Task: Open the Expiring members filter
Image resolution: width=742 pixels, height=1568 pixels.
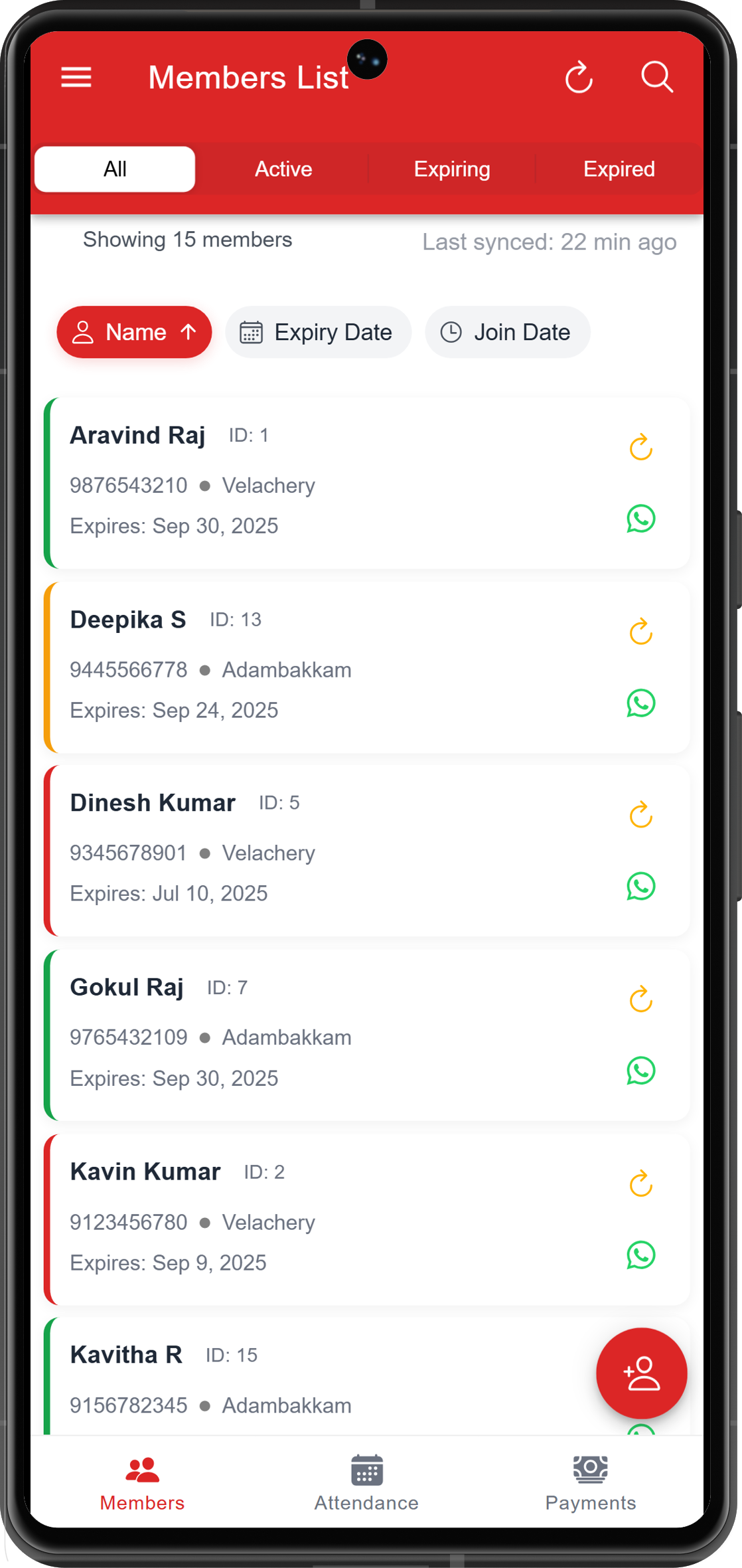Action: tap(452, 169)
